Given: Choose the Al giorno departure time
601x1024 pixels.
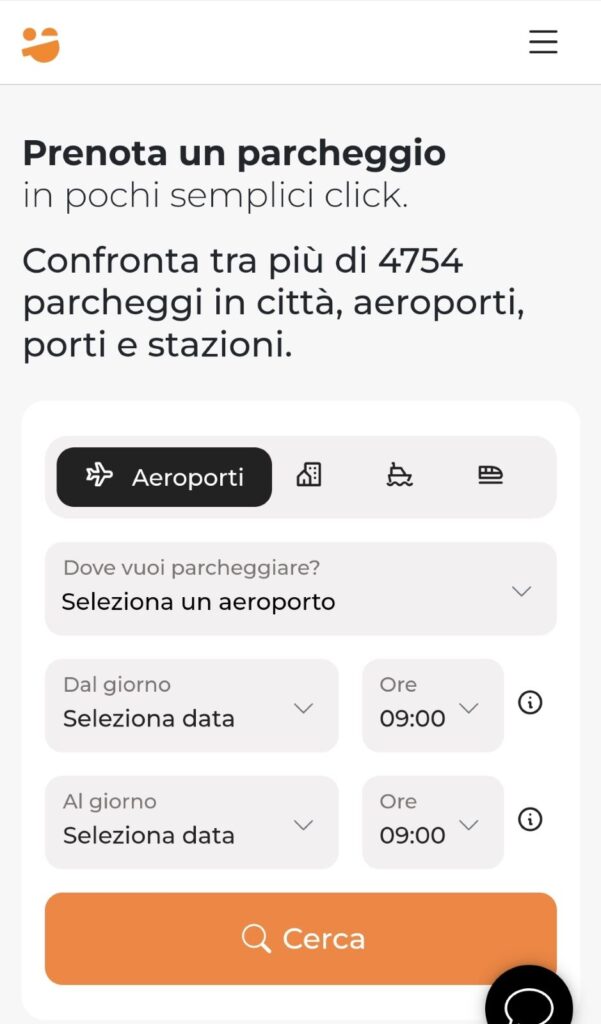Looking at the screenshot, I should point(432,823).
